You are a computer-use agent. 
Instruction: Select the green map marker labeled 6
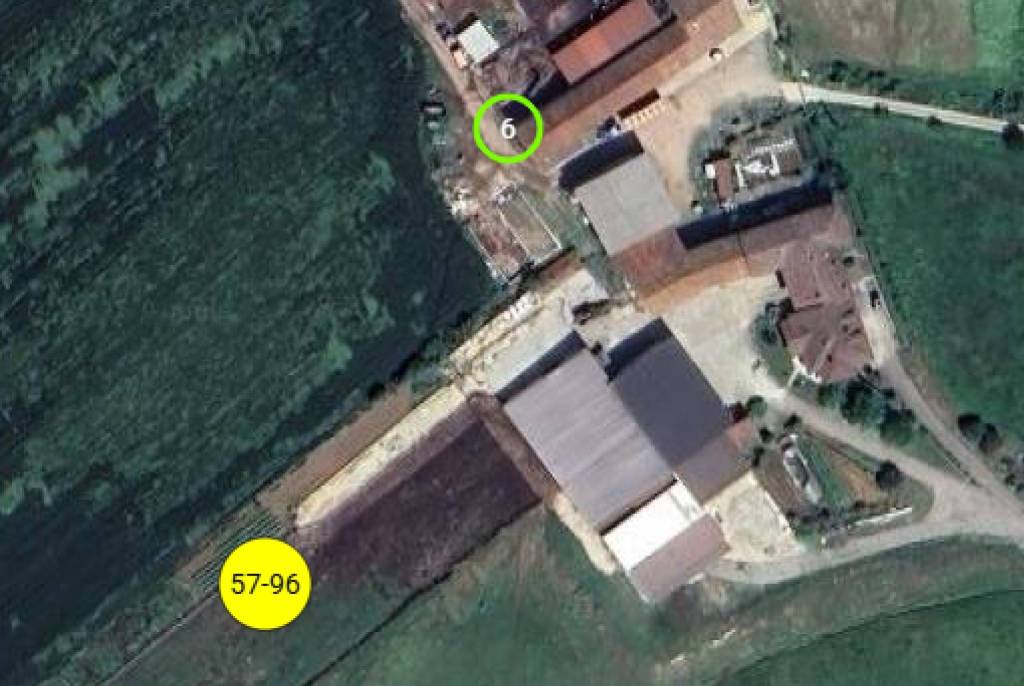[508, 128]
